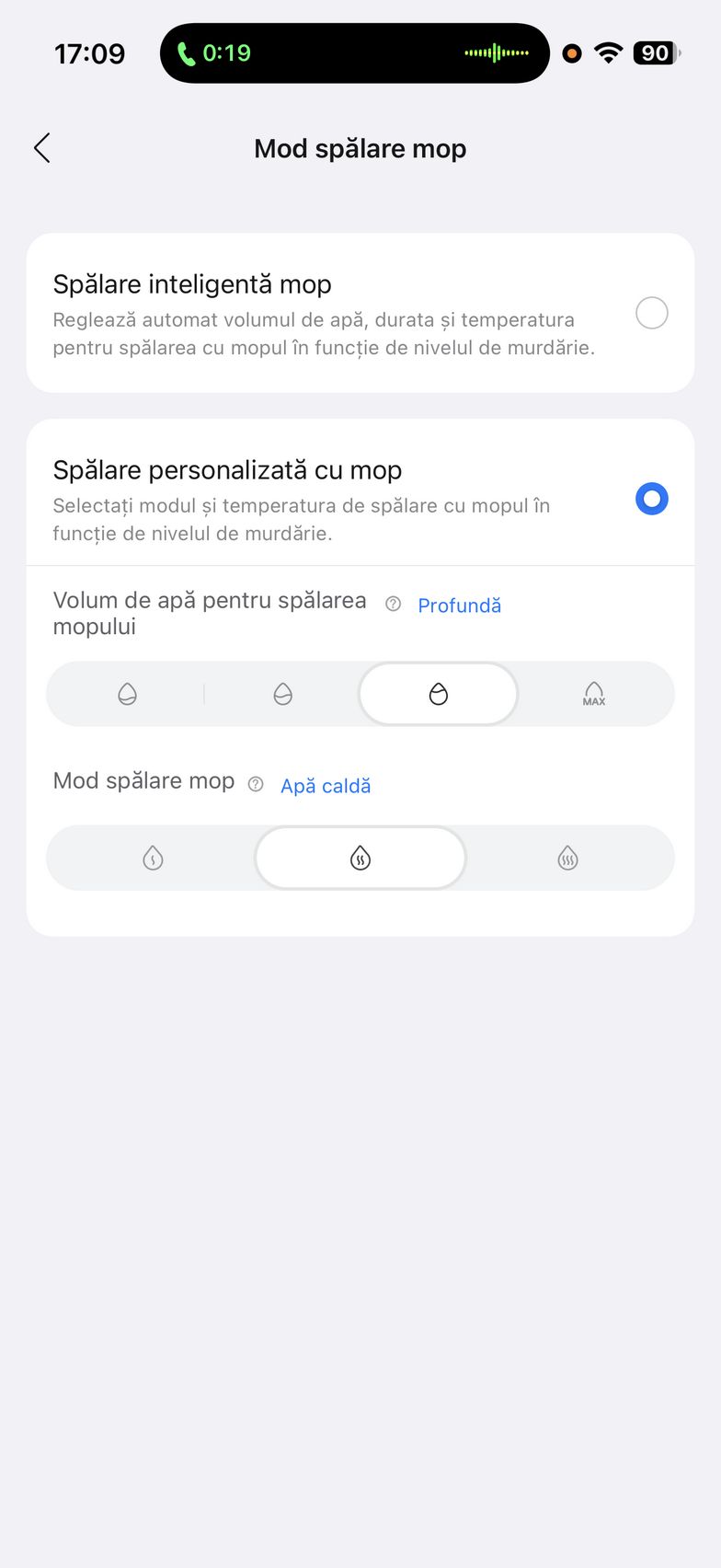721x1568 pixels.
Task: Select the coldest mop washing temperature
Action: point(153,859)
